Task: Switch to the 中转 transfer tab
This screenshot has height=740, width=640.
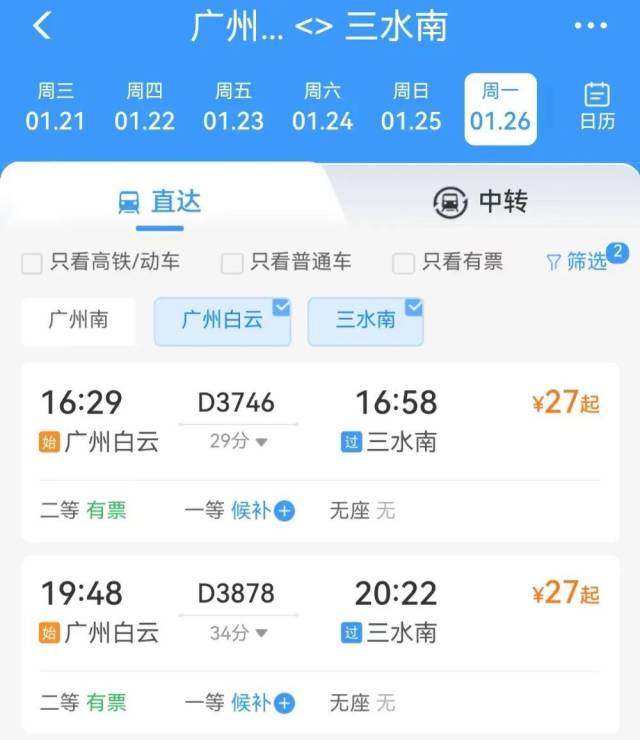Action: (480, 202)
